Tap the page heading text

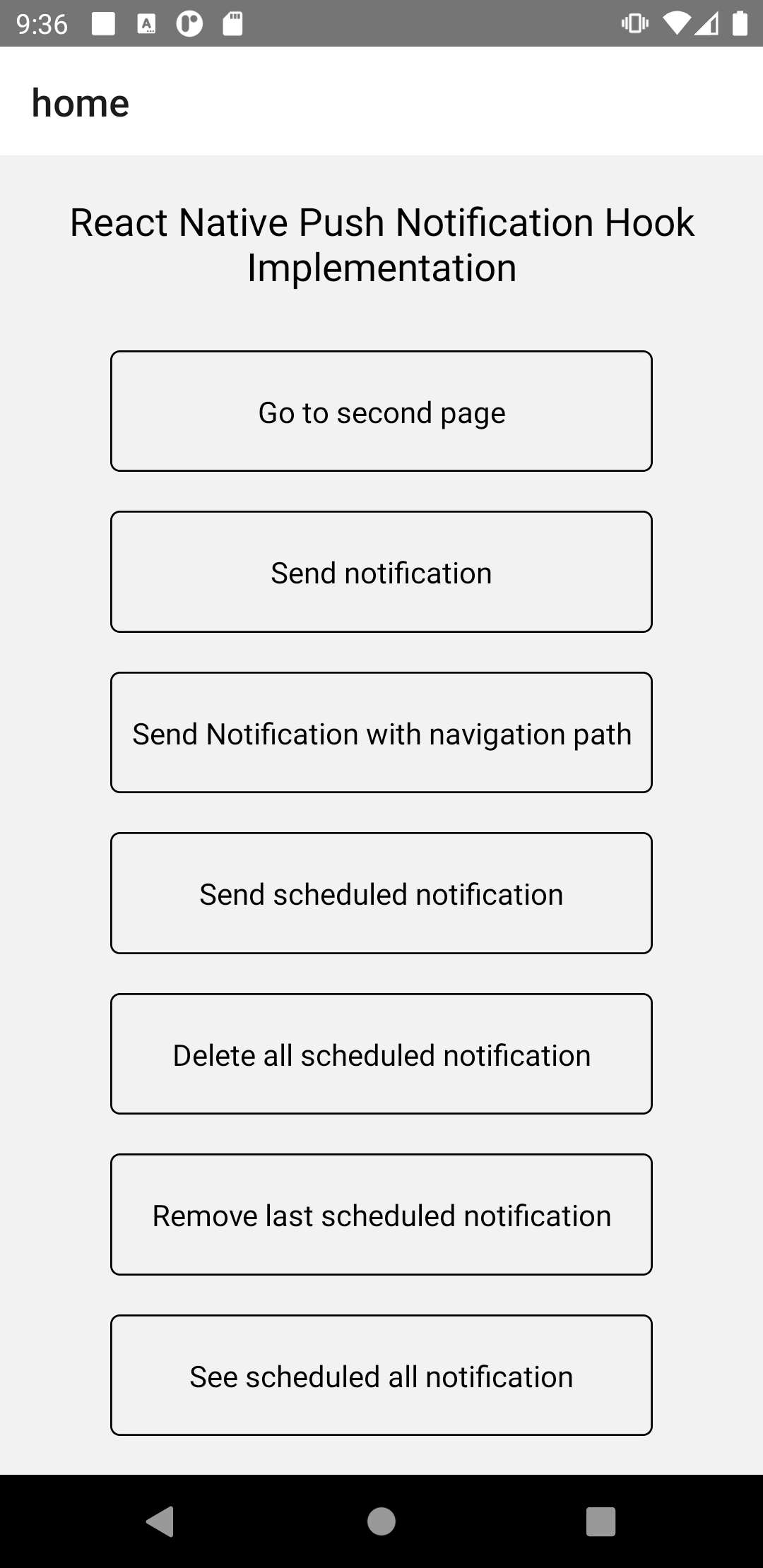(381, 244)
